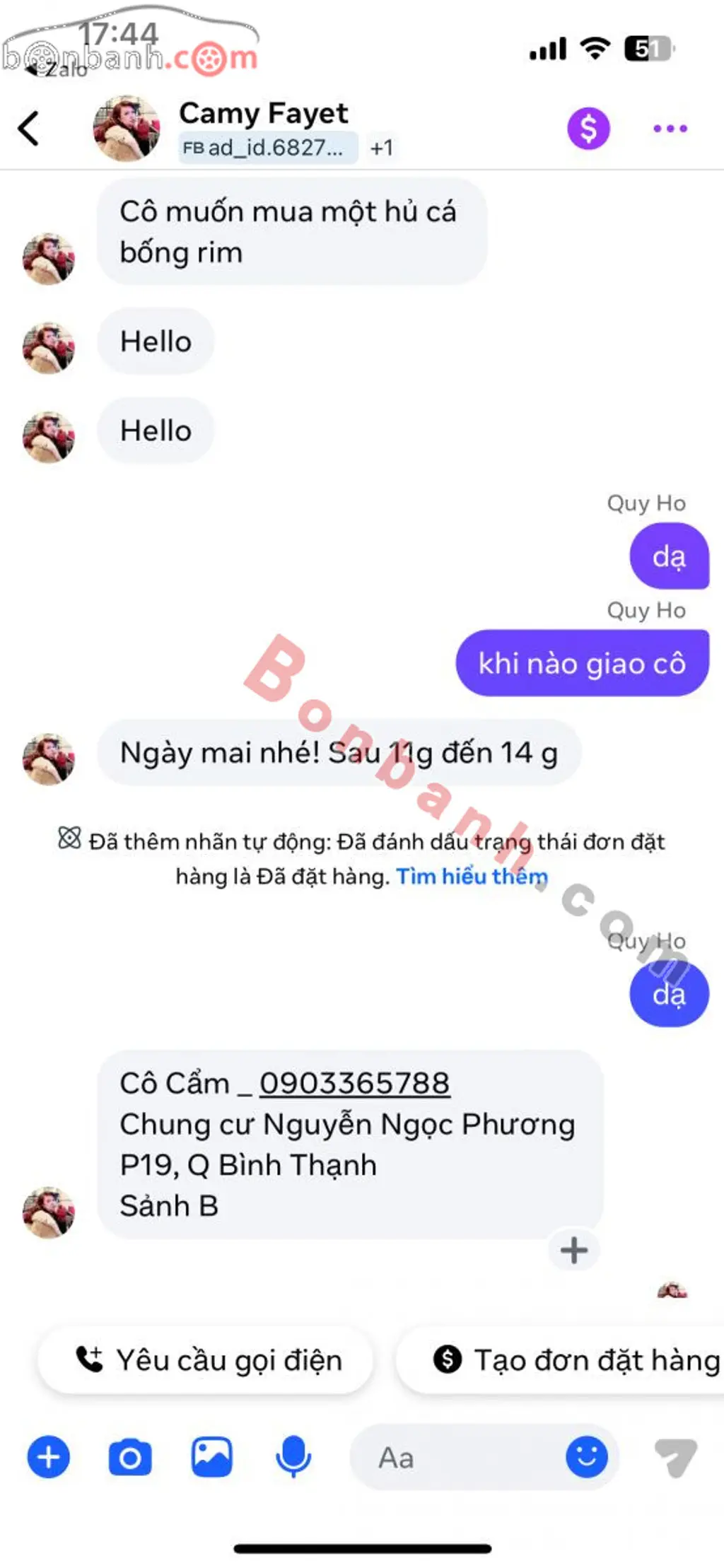
Task: Record a voice message with microphone
Action: coord(293,1457)
